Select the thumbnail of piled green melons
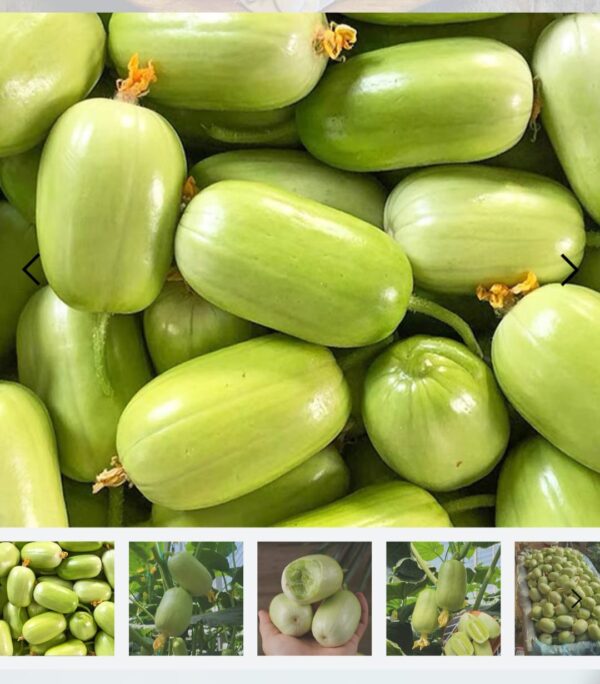The width and height of the screenshot is (600, 684). click(x=57, y=598)
